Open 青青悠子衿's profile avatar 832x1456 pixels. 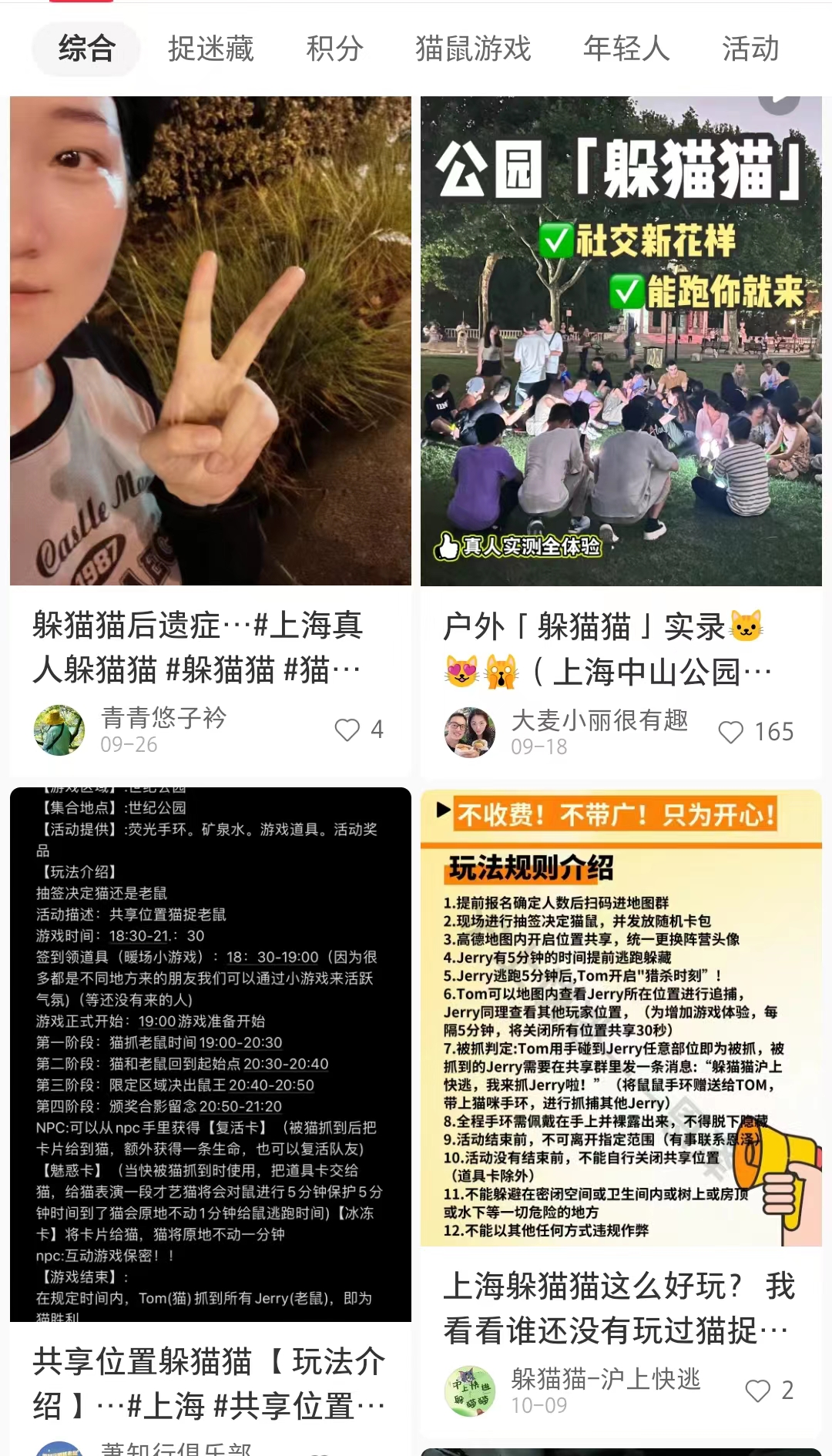59,730
